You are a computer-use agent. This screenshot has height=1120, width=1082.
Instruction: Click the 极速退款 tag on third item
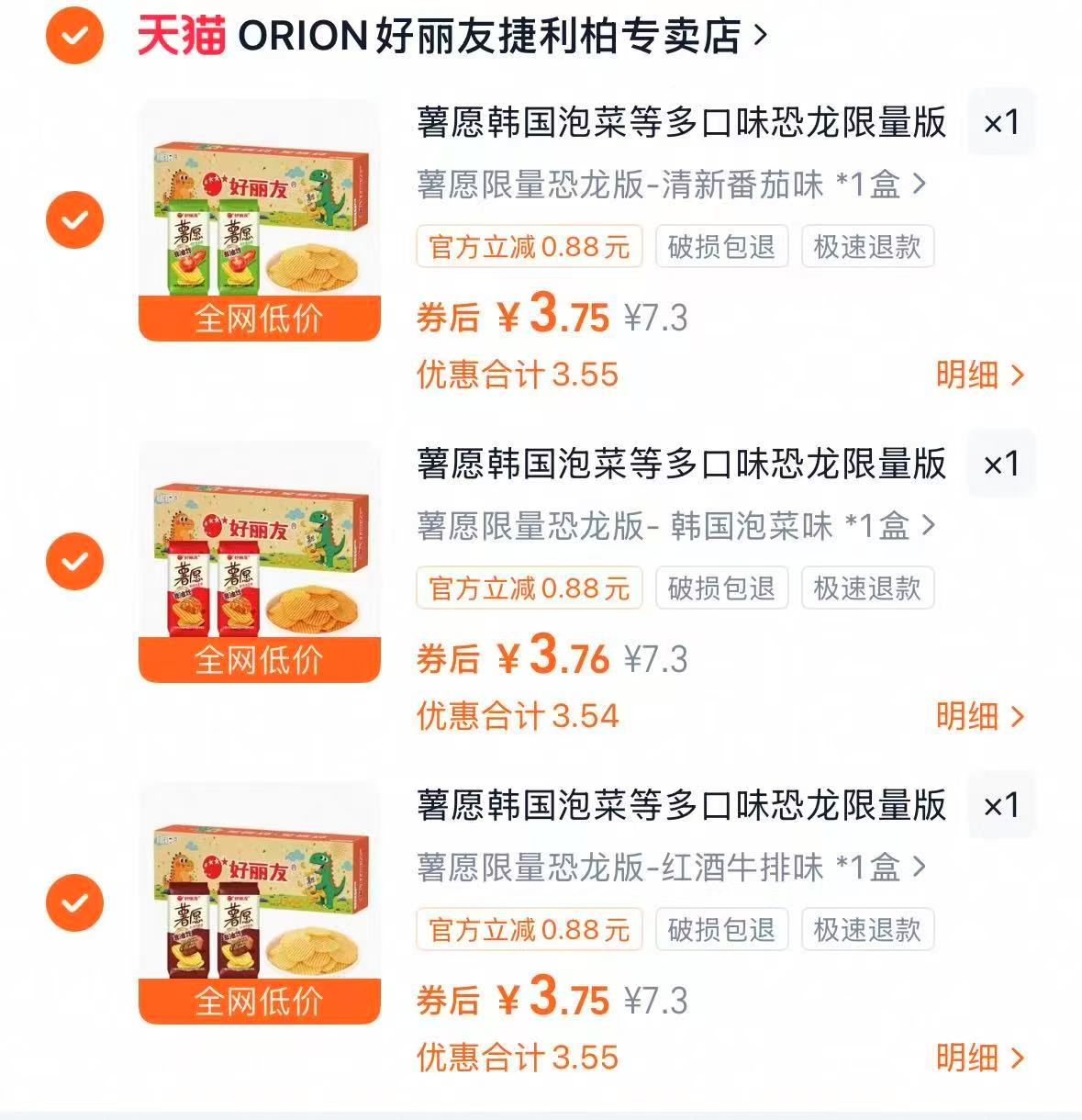865,929
